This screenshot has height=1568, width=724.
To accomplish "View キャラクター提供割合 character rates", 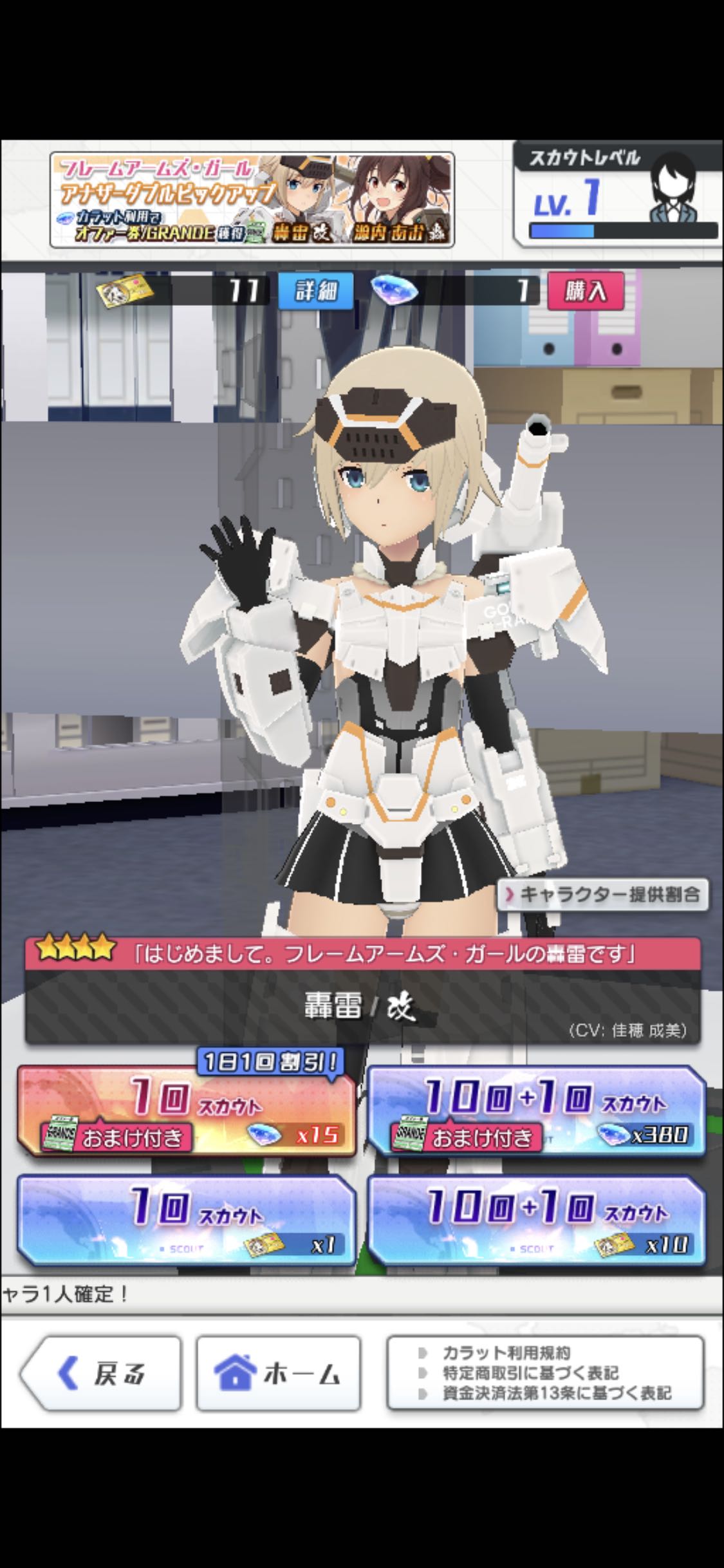I will (x=603, y=894).
